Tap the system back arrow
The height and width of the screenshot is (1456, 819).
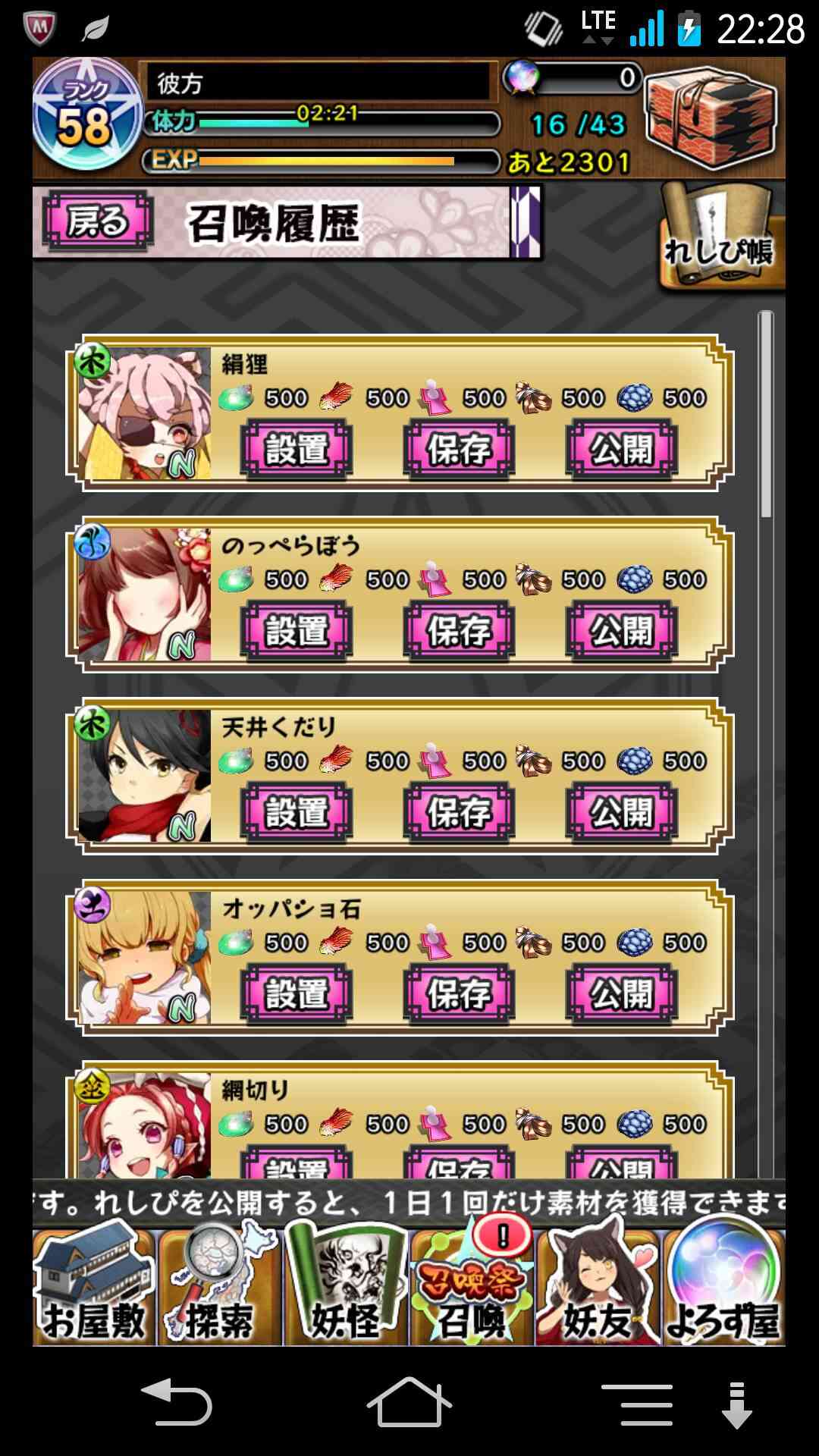[177, 1401]
